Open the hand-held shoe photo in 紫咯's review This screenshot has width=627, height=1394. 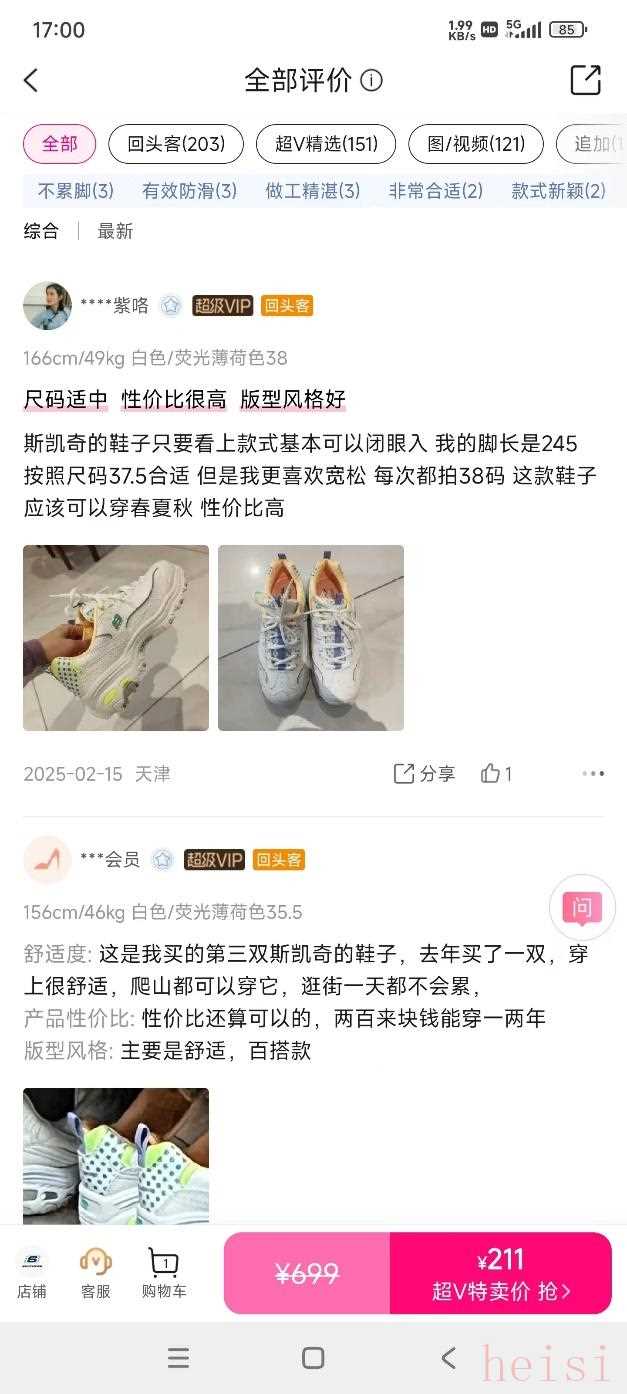[116, 637]
